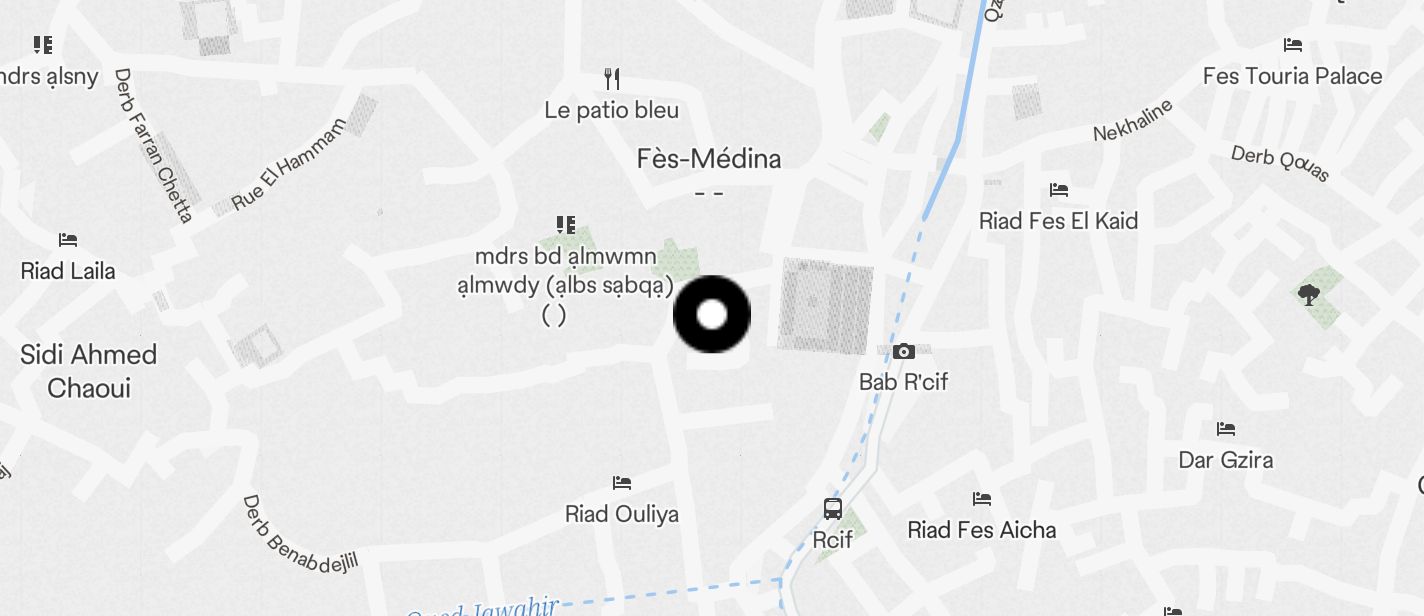The height and width of the screenshot is (616, 1424).
Task: Tap the black circular location marker
Action: [711, 315]
